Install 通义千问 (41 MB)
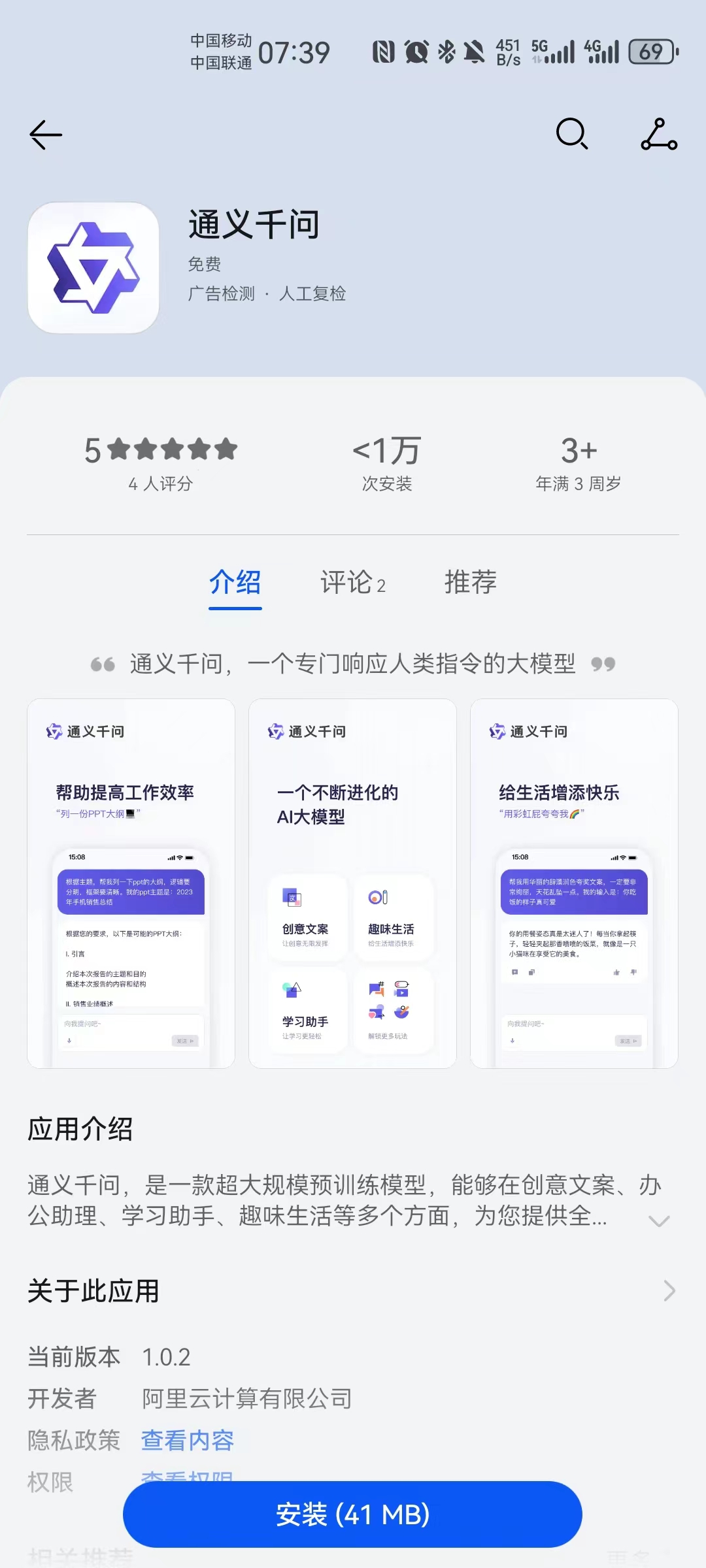706x1568 pixels. [x=352, y=1514]
